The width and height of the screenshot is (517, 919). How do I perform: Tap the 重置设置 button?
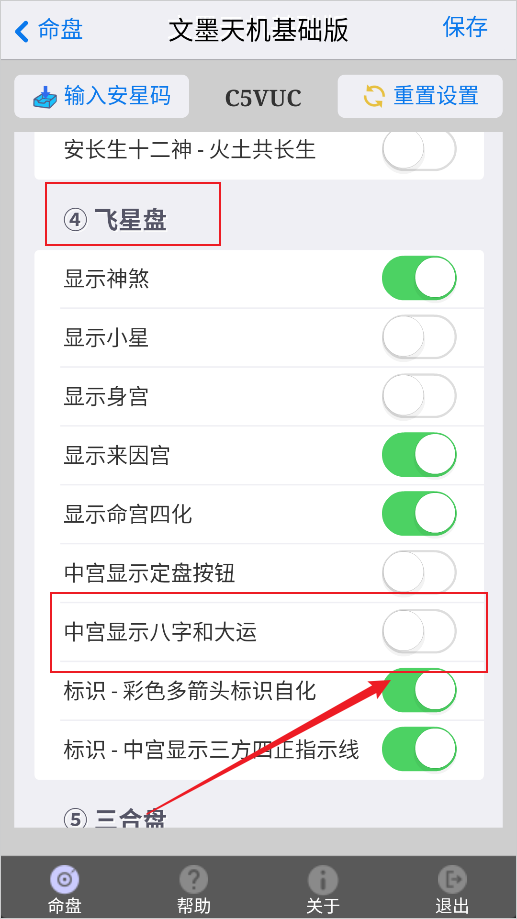tap(420, 96)
